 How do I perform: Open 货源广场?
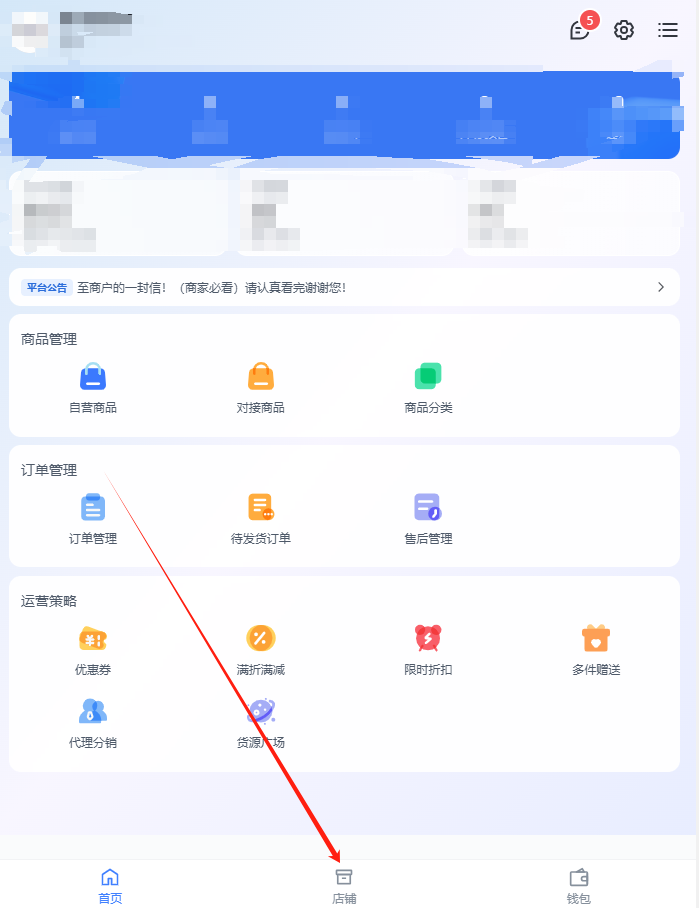pos(261,723)
